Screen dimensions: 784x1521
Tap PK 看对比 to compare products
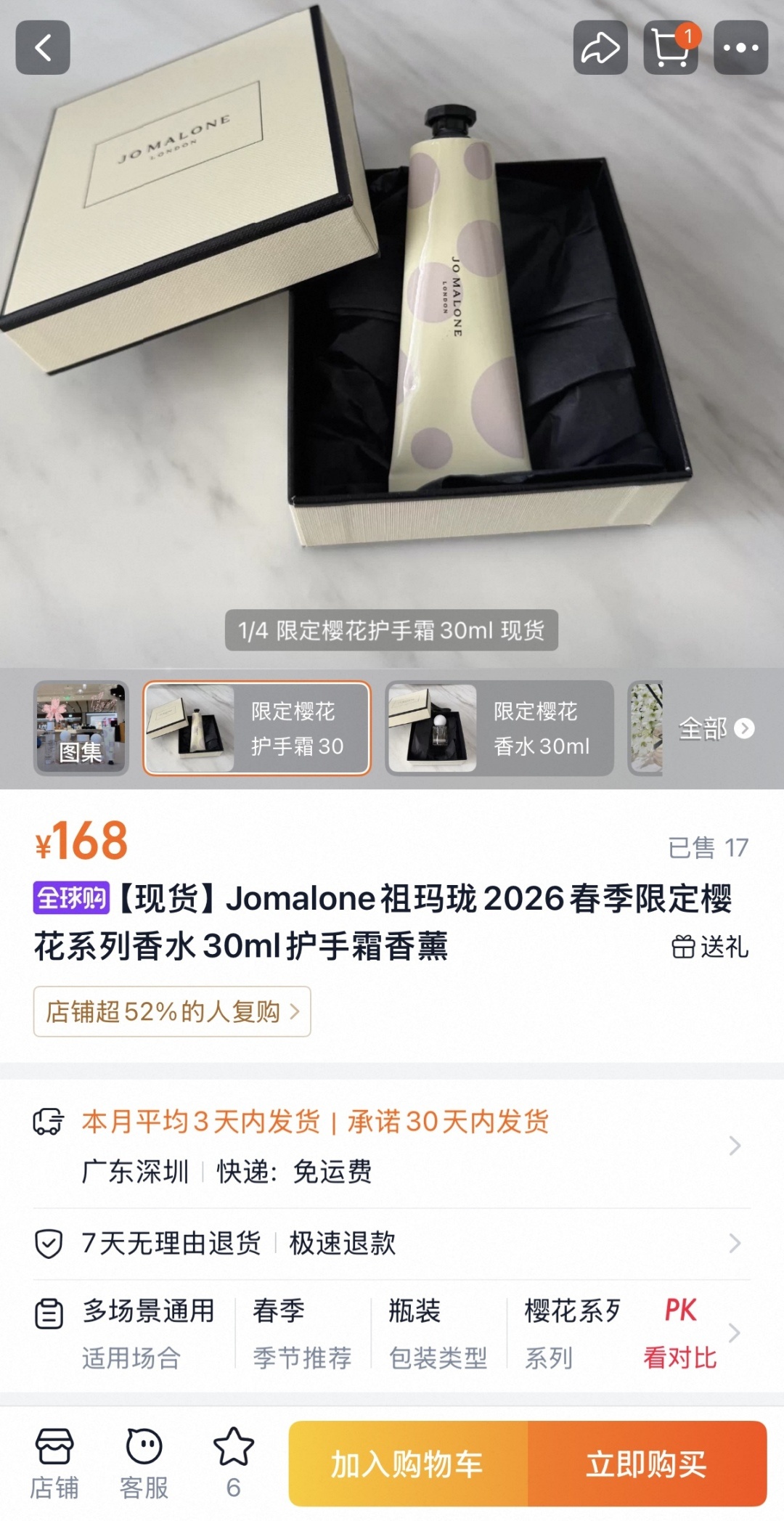tap(680, 1333)
